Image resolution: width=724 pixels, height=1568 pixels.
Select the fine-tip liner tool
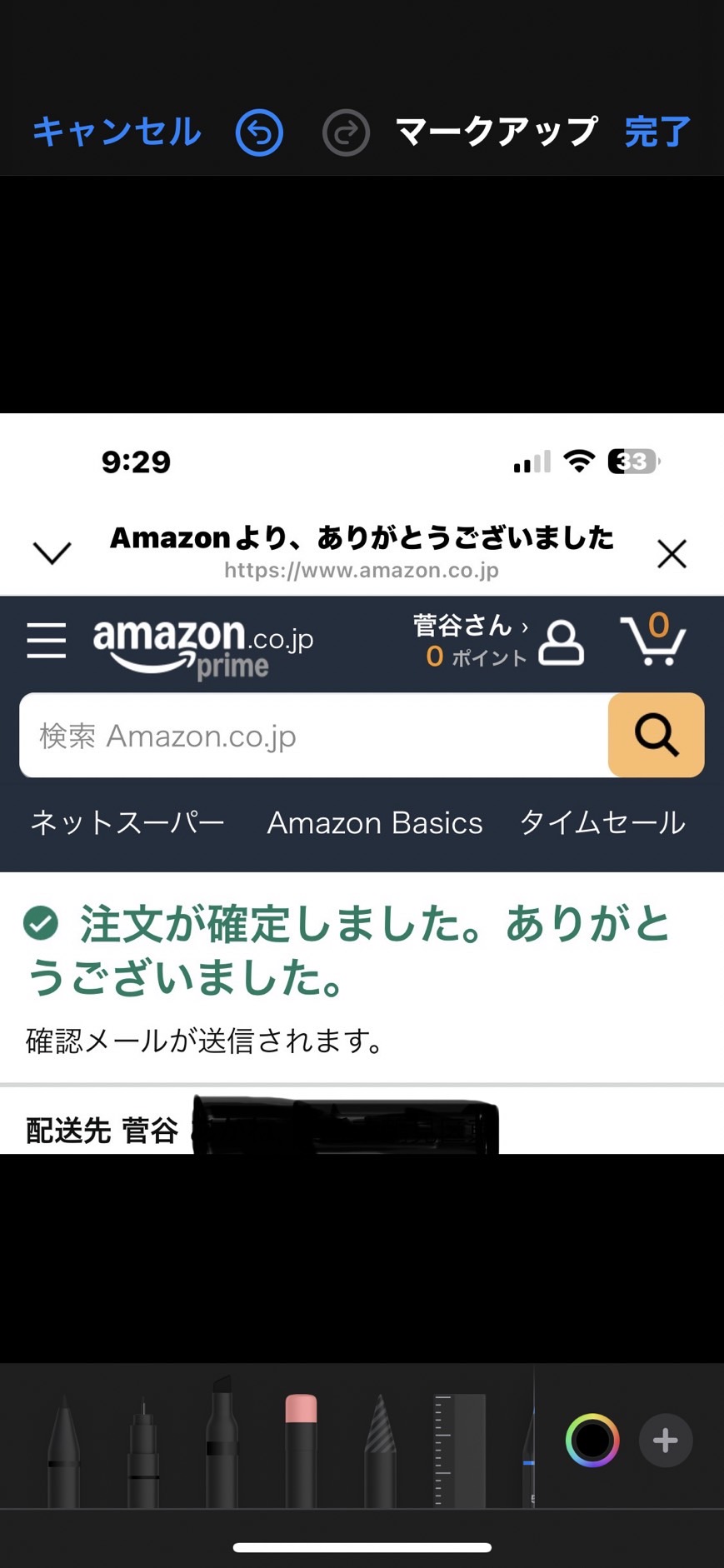pyautogui.click(x=143, y=1453)
